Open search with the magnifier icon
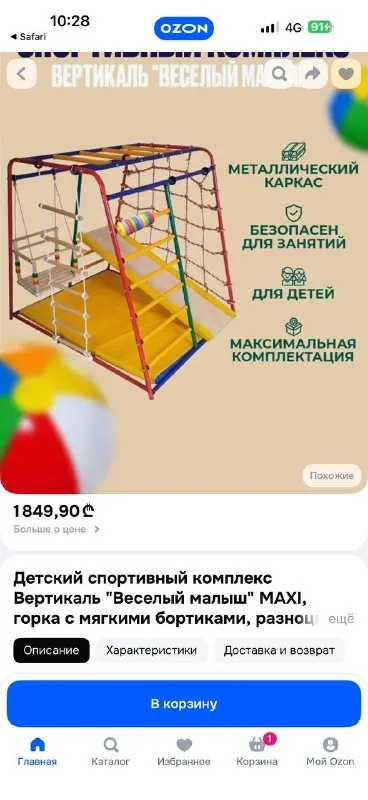The width and height of the screenshot is (368, 800). coord(279,74)
